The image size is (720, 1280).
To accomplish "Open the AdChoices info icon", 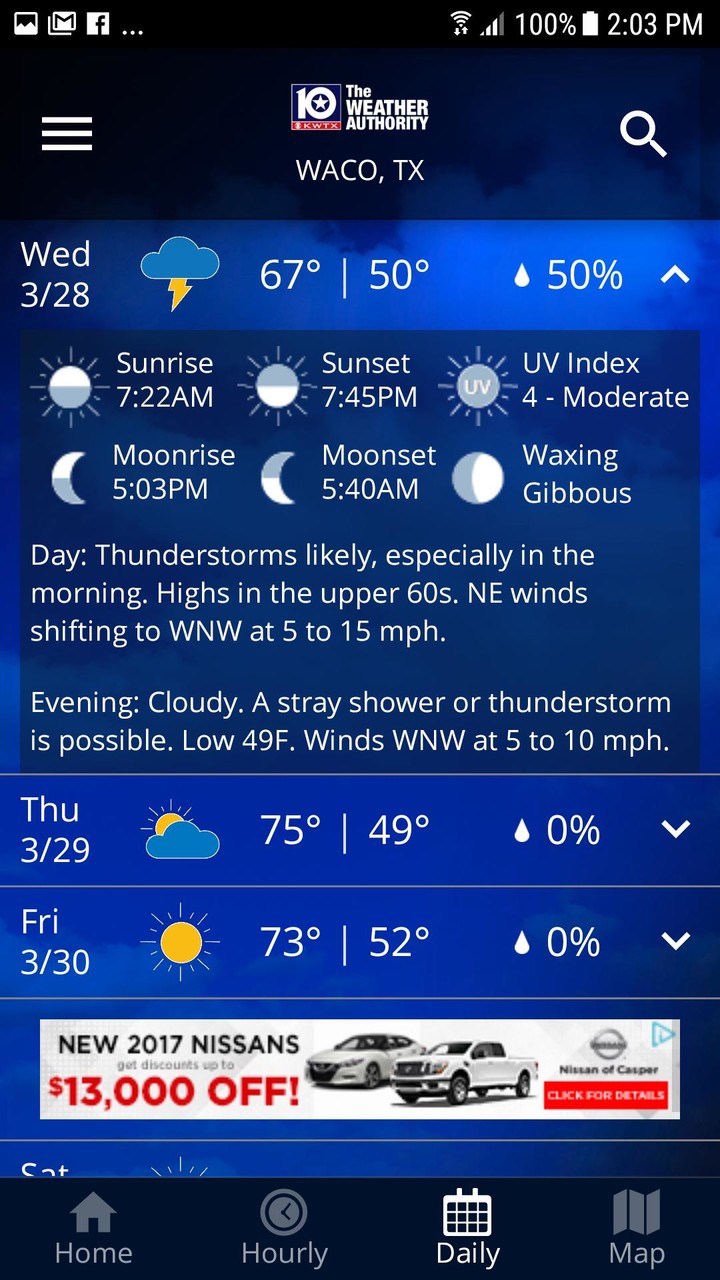I will [x=663, y=1035].
